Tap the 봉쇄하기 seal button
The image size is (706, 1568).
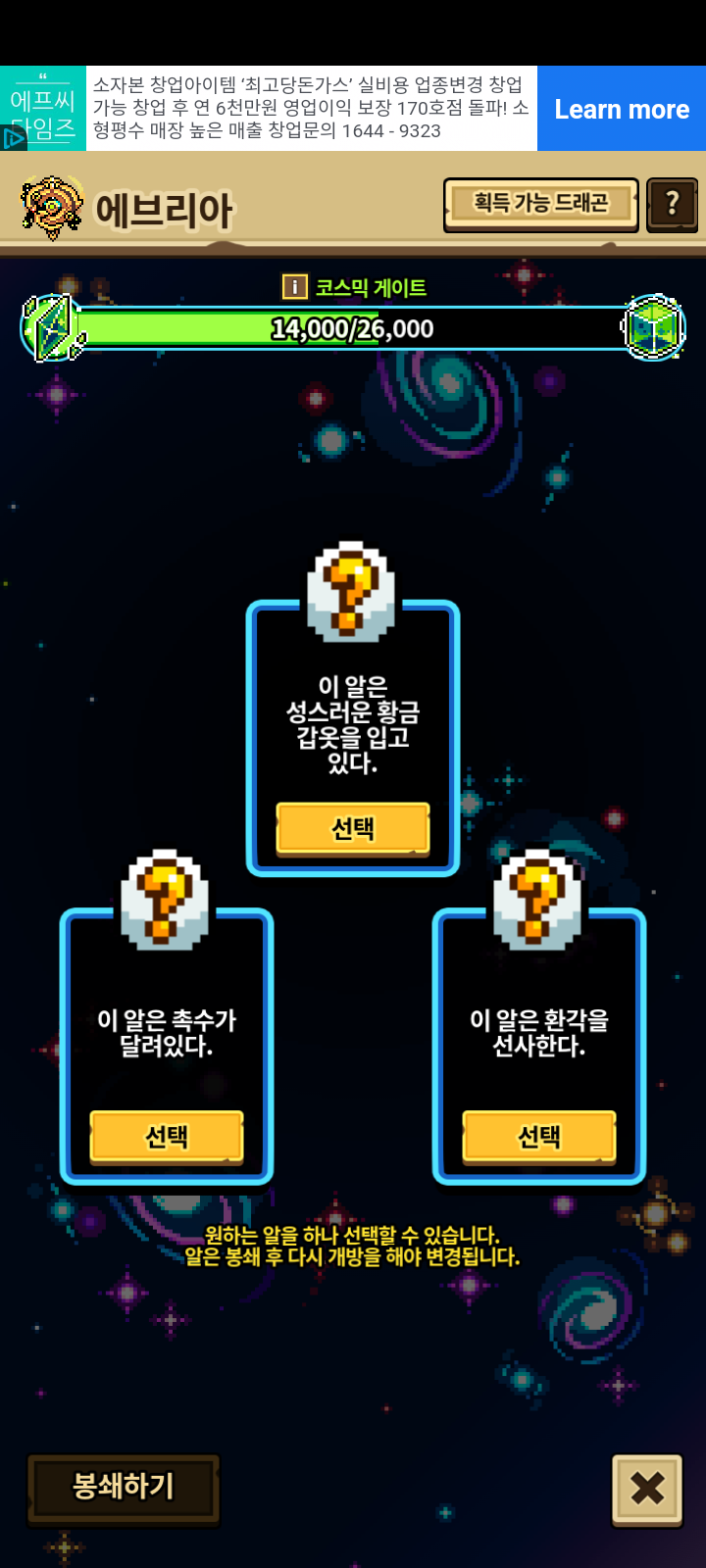pos(124,1487)
